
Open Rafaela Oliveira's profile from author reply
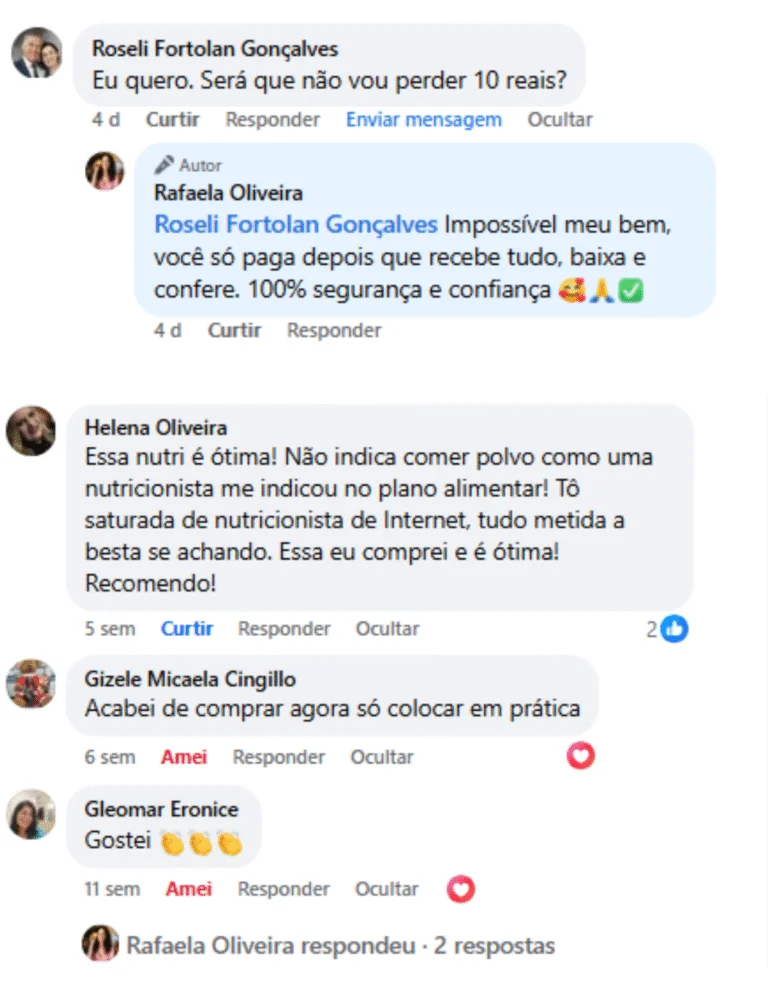pyautogui.click(x=228, y=193)
